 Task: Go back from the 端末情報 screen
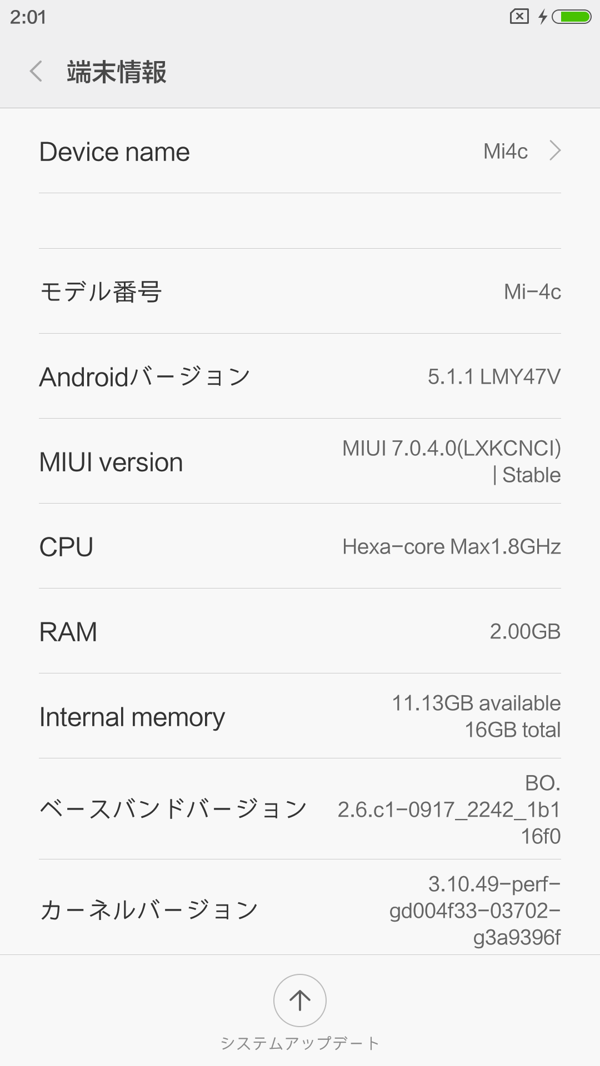click(x=37, y=71)
